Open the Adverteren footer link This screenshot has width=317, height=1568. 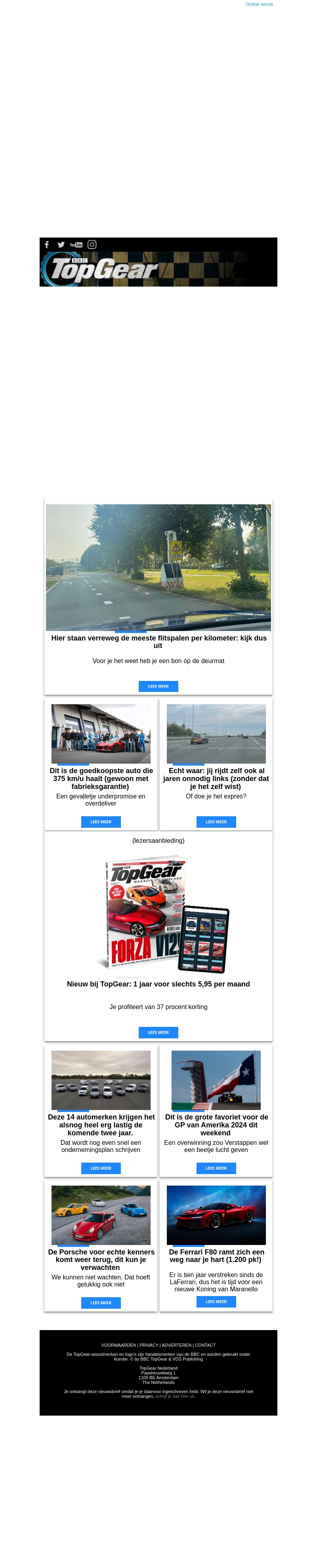click(x=176, y=1345)
